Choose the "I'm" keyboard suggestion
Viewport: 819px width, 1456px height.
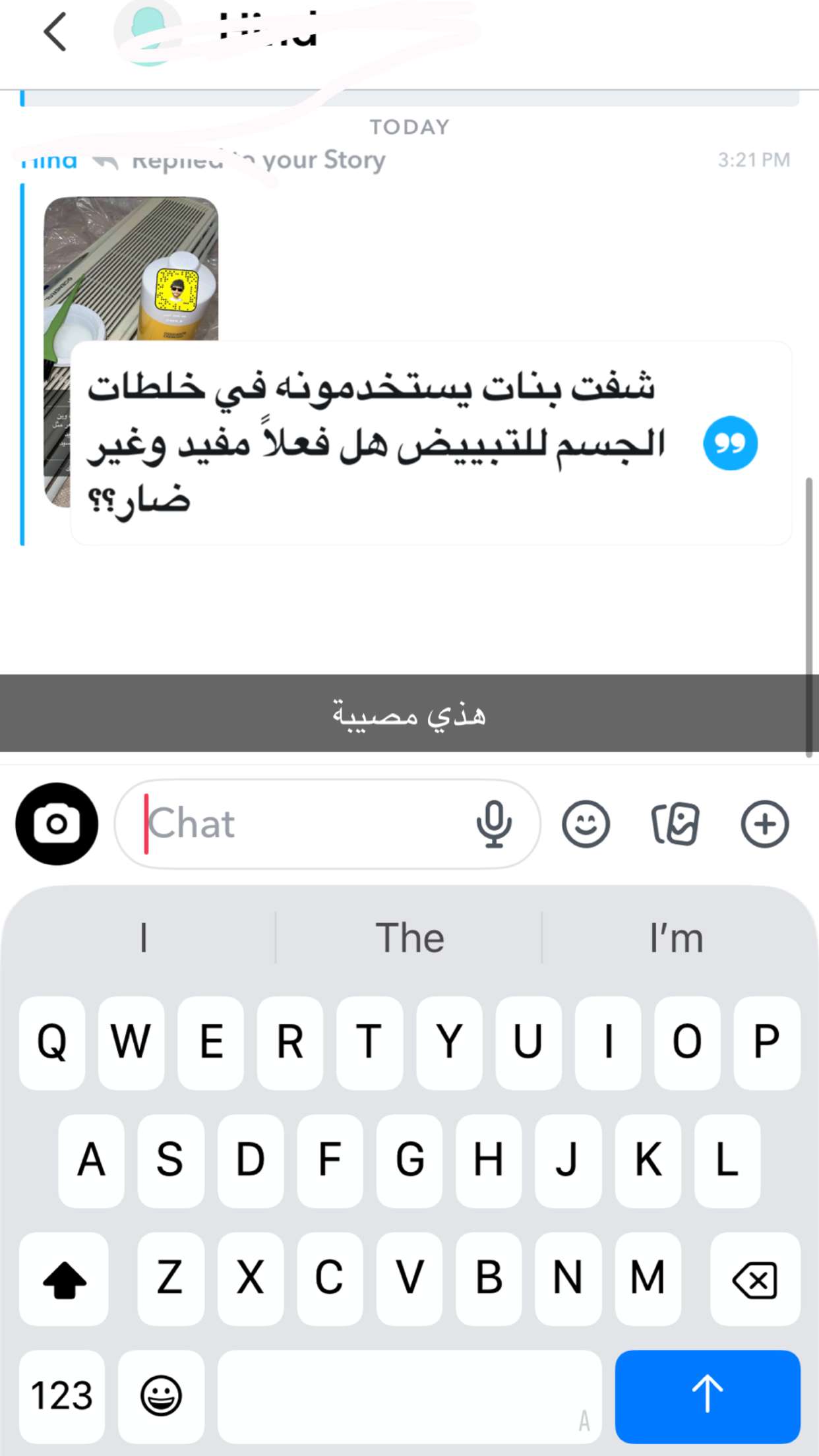[677, 937]
